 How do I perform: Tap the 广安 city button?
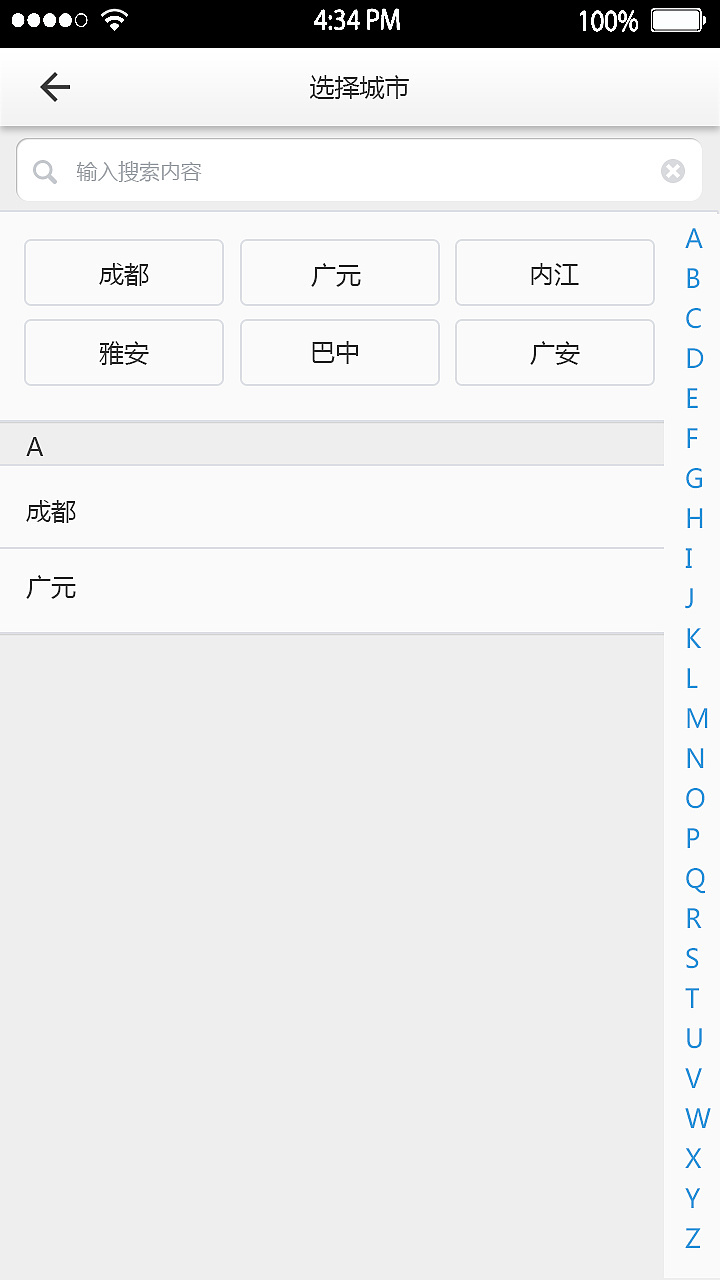555,353
